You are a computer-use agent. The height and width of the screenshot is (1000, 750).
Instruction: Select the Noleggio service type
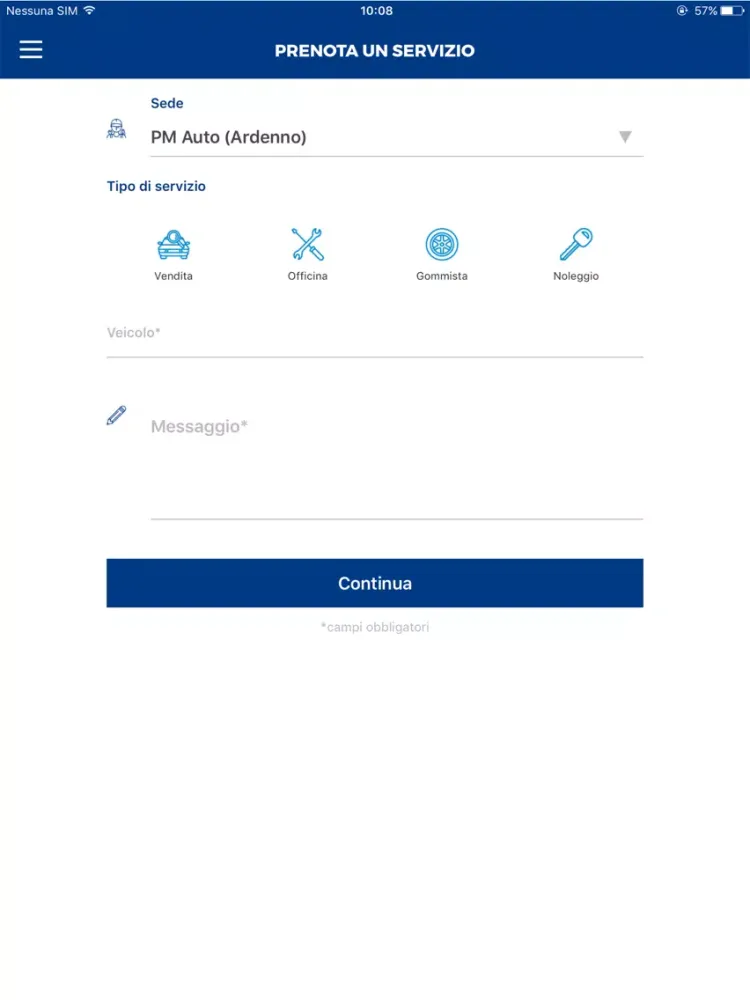click(x=575, y=254)
